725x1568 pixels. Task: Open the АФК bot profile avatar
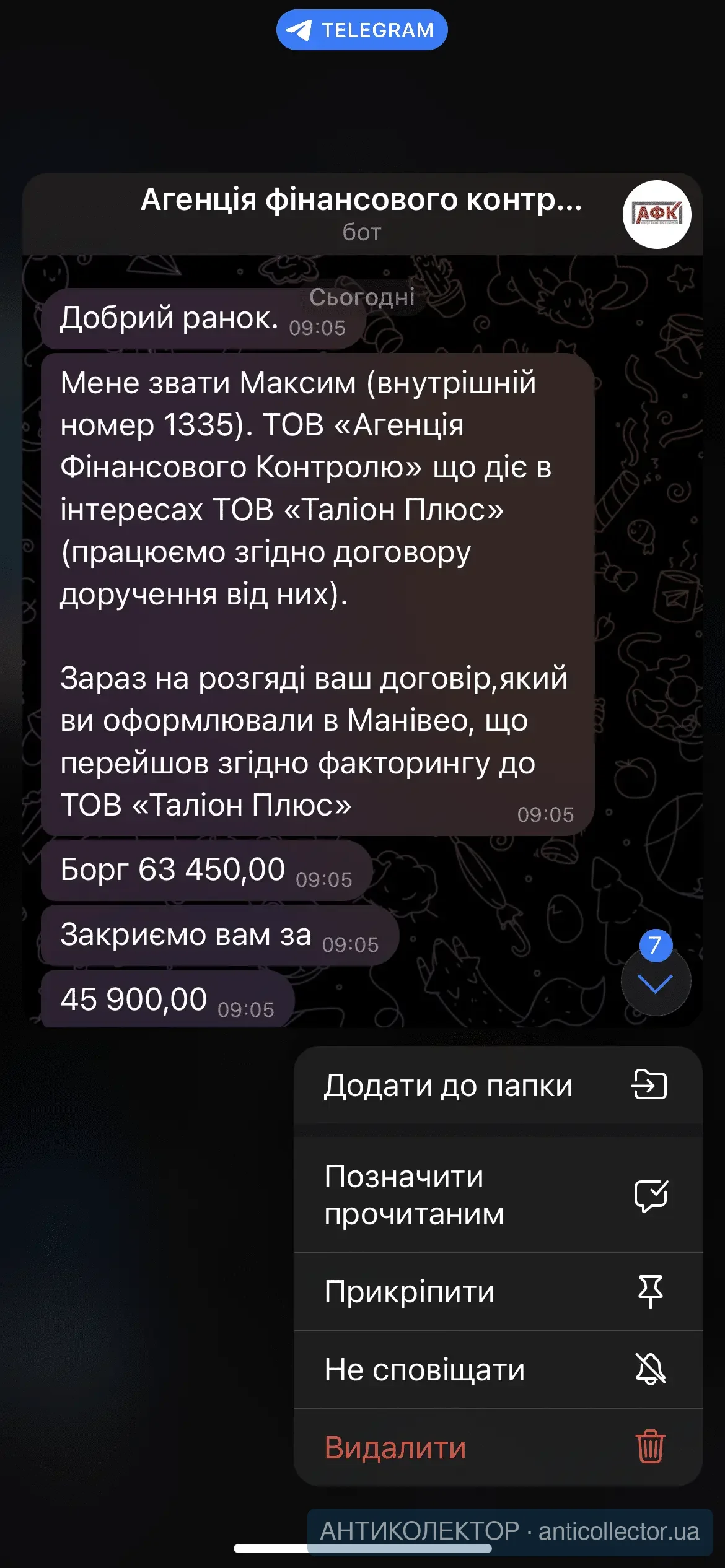pos(657,214)
